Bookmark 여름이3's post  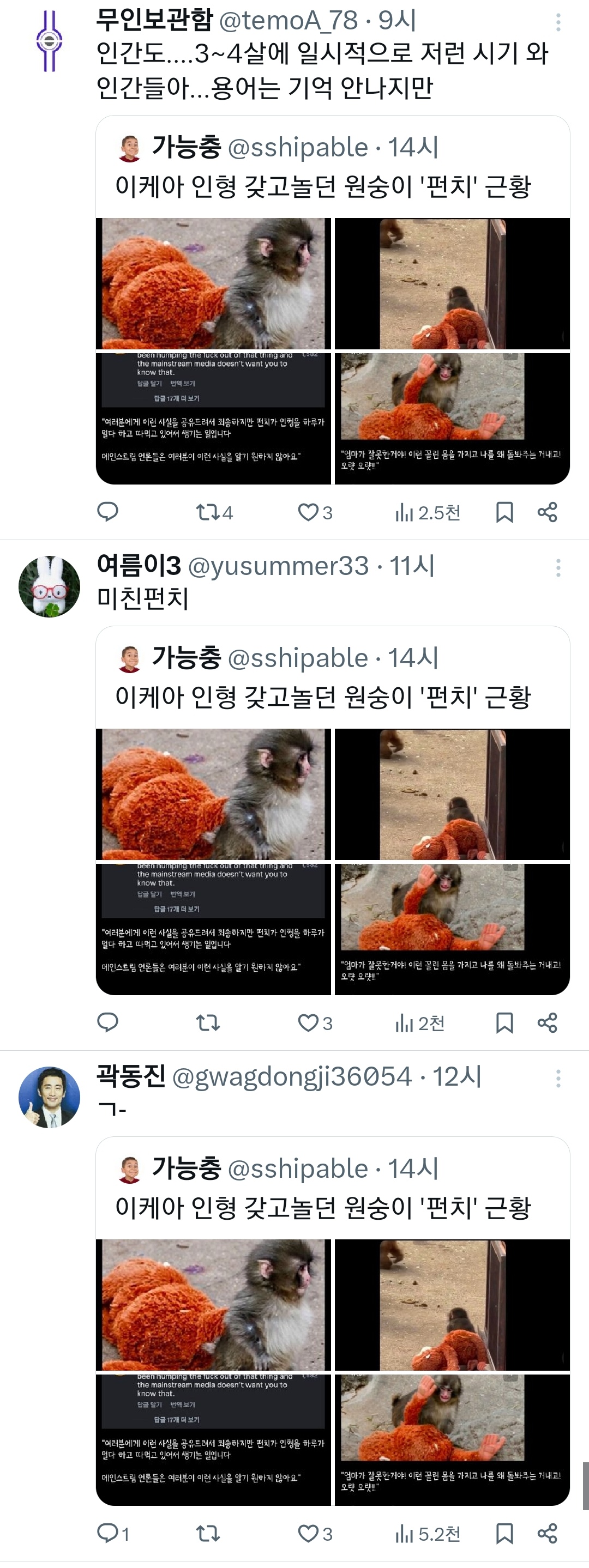point(504,1023)
